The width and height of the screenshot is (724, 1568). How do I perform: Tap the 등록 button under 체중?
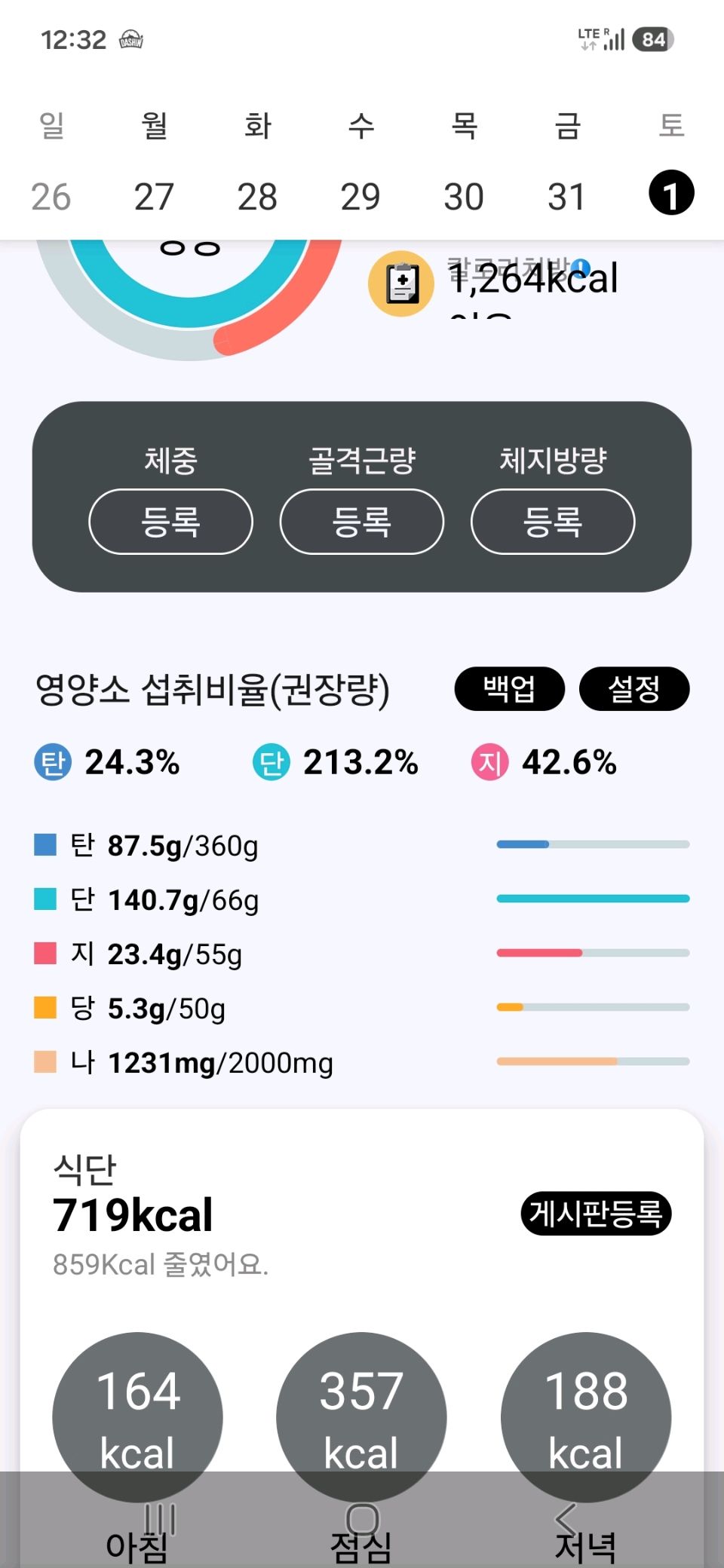170,522
